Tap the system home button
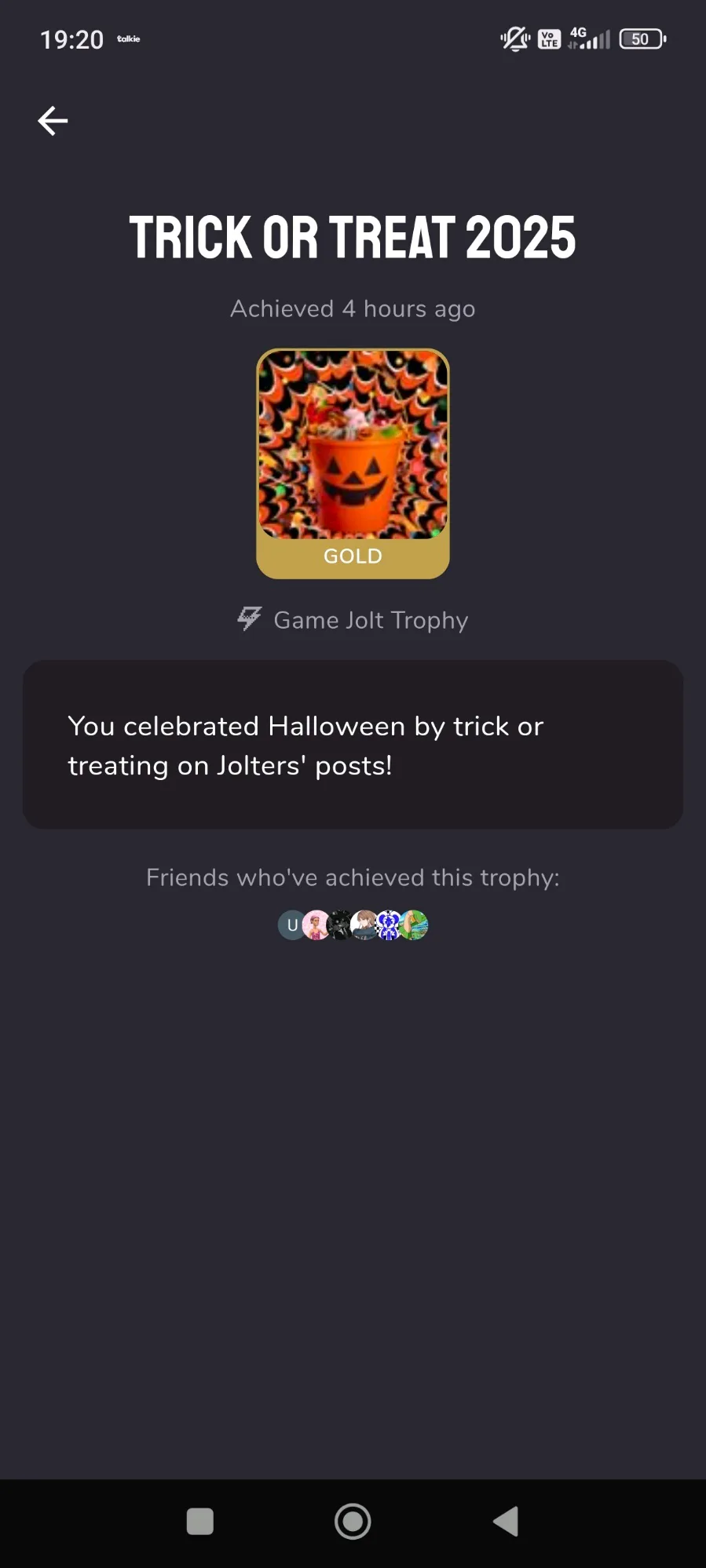Viewport: 706px width, 1568px height. click(x=353, y=1522)
